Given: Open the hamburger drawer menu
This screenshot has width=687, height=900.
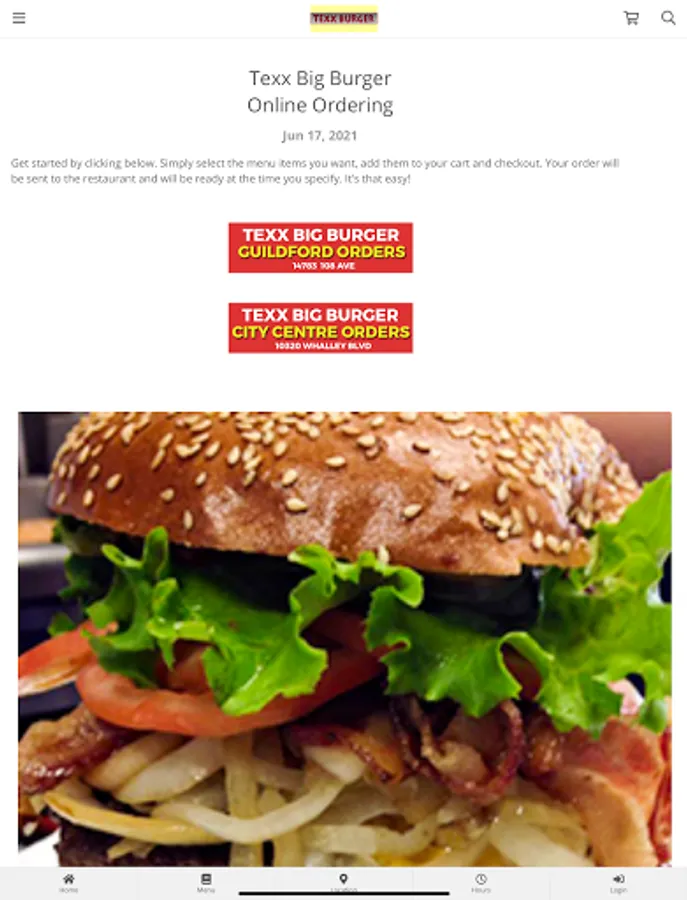Looking at the screenshot, I should 19,18.
